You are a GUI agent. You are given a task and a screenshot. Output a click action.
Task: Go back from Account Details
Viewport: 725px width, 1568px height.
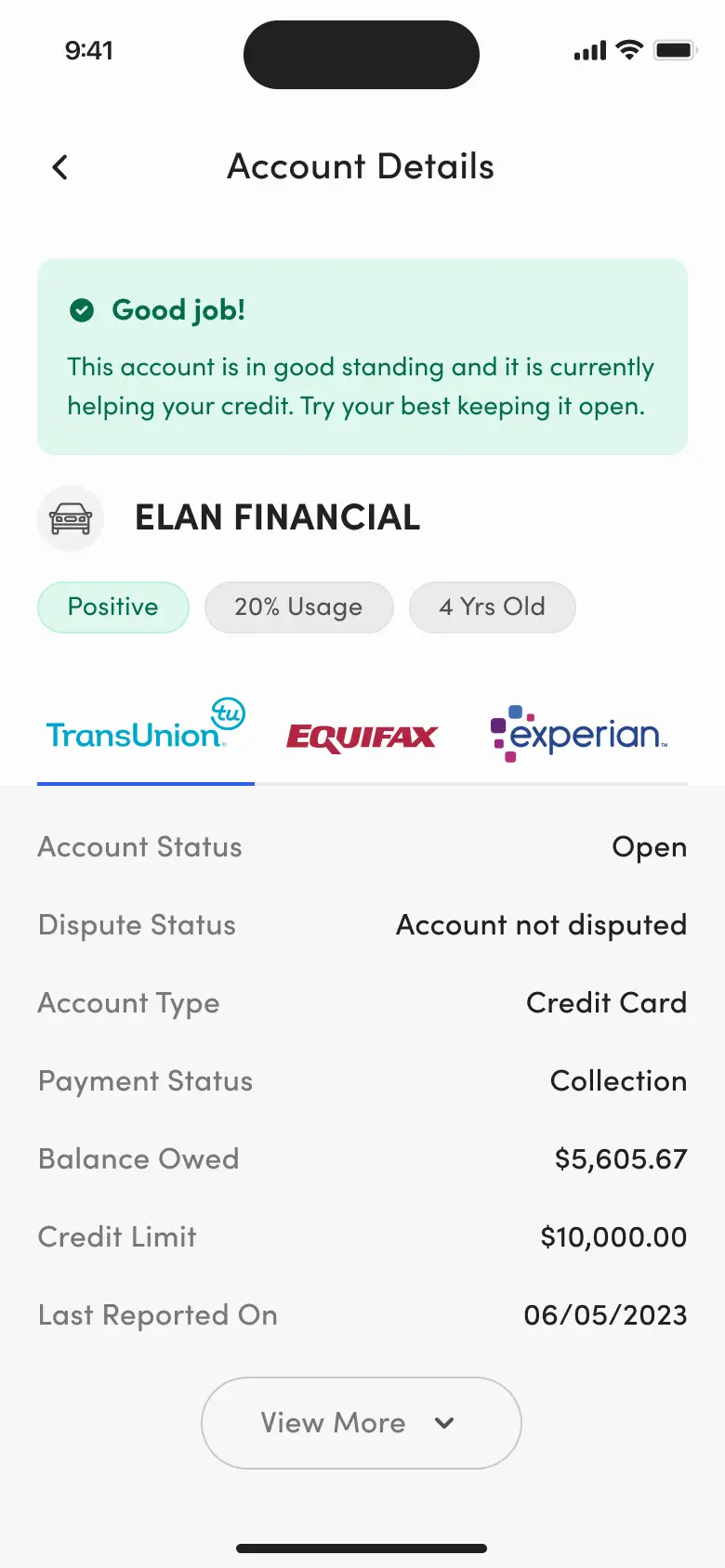pyautogui.click(x=60, y=167)
